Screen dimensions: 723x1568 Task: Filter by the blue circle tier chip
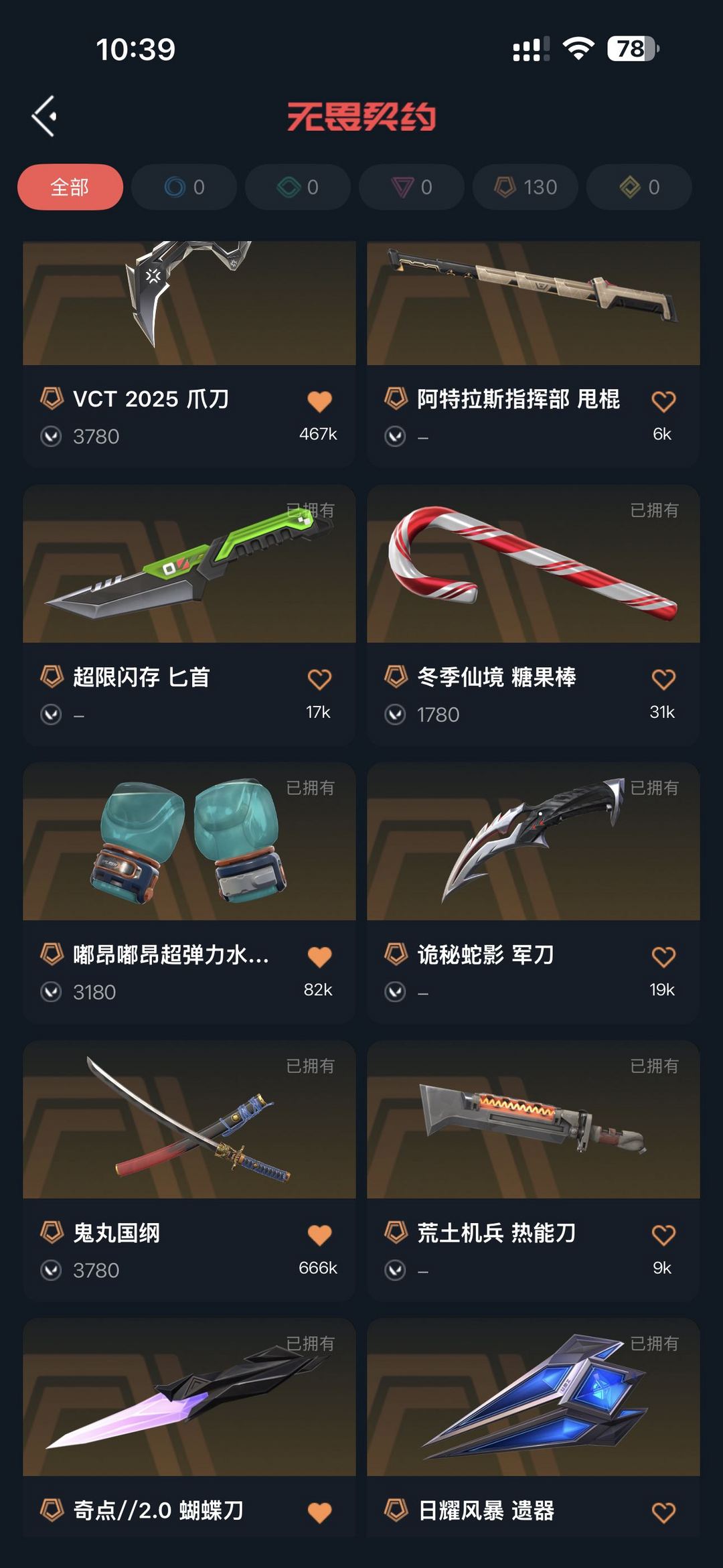click(x=184, y=187)
